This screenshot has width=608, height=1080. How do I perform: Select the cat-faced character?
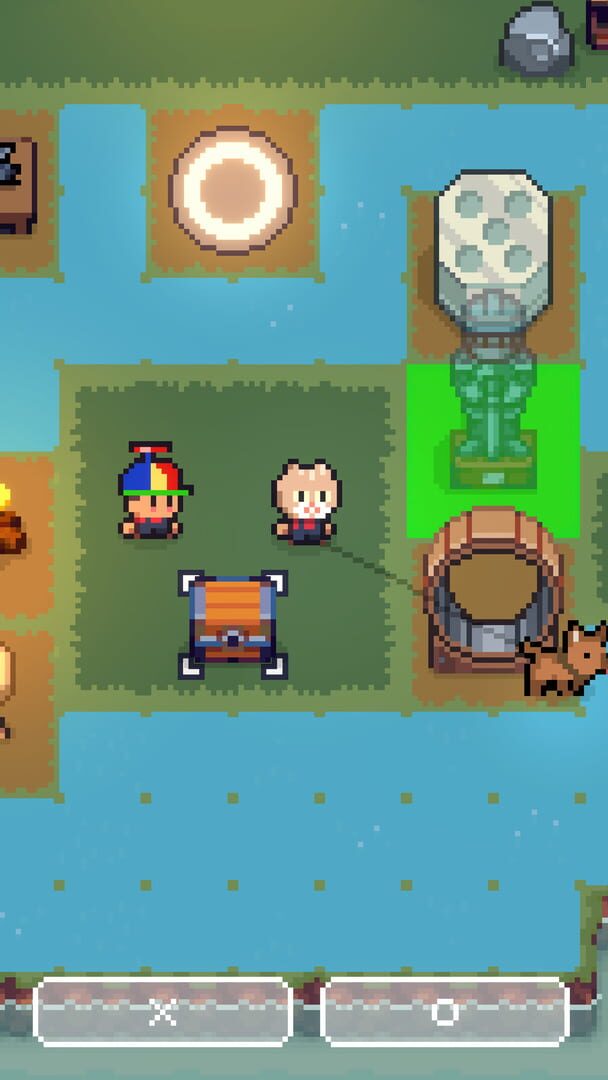click(x=306, y=502)
